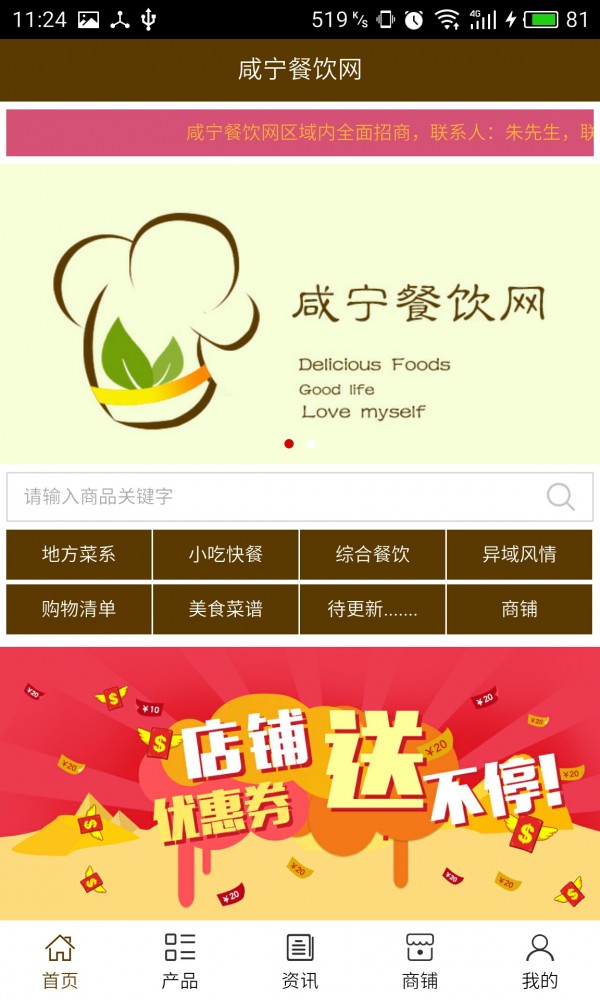
Task: Select the 综合餐饮 category
Action: click(x=373, y=555)
